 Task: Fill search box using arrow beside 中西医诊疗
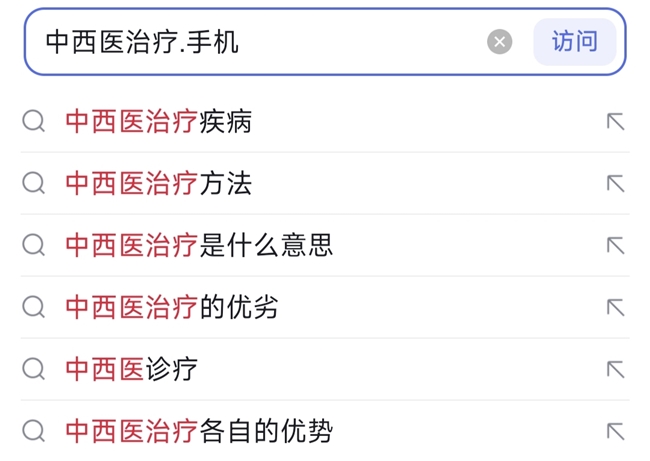click(x=615, y=370)
